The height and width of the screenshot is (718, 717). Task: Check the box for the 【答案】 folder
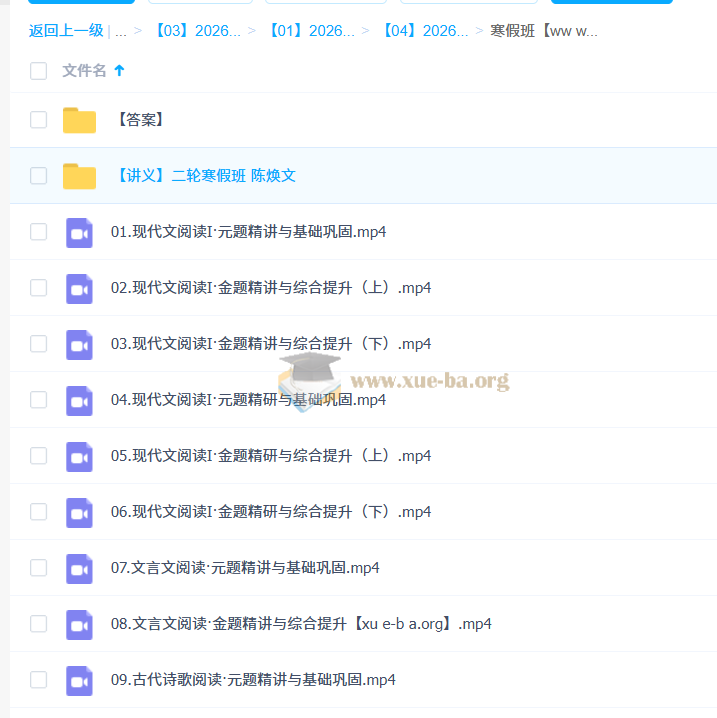38,120
